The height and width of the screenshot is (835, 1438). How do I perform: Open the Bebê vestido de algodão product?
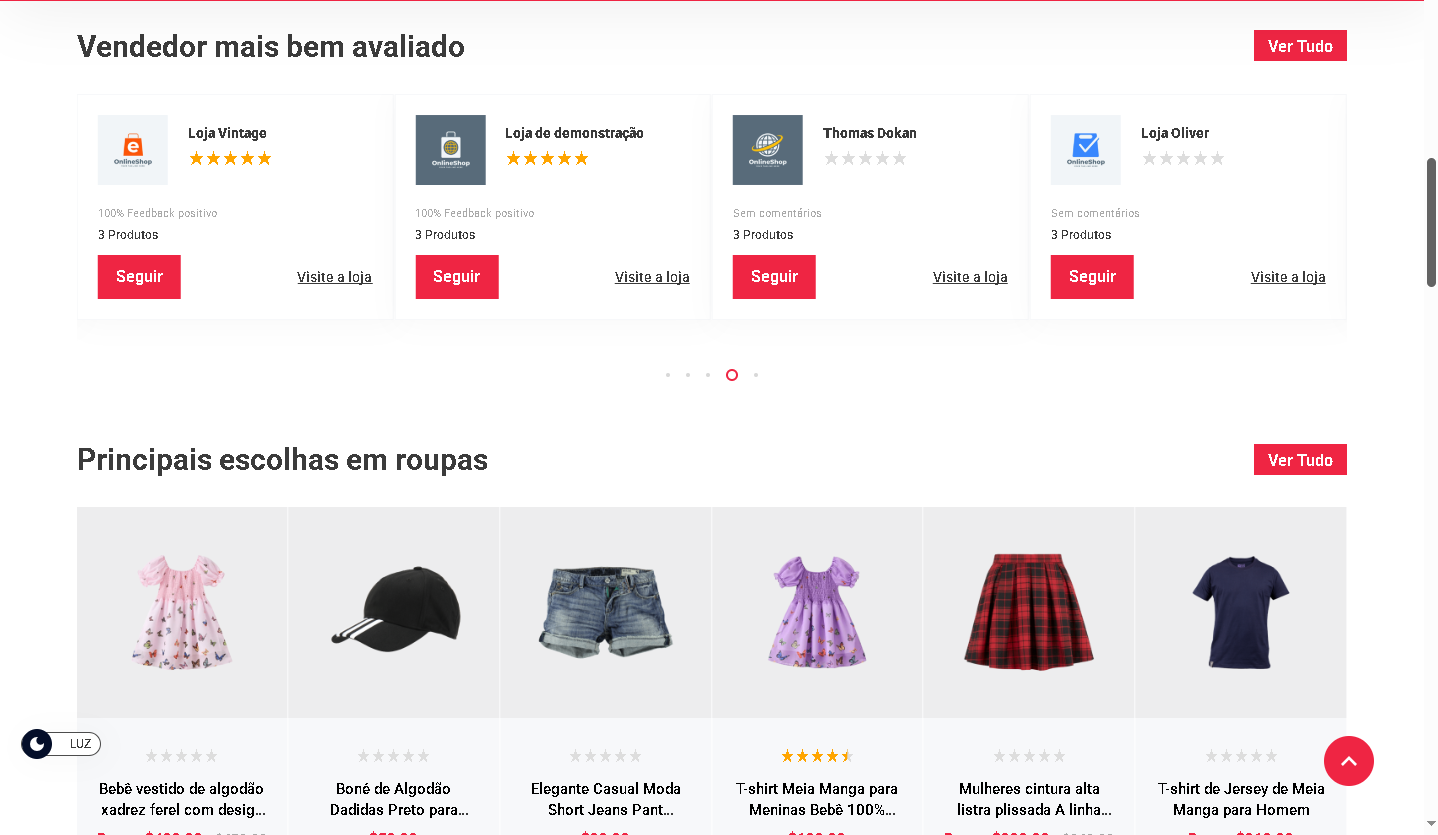(x=182, y=799)
